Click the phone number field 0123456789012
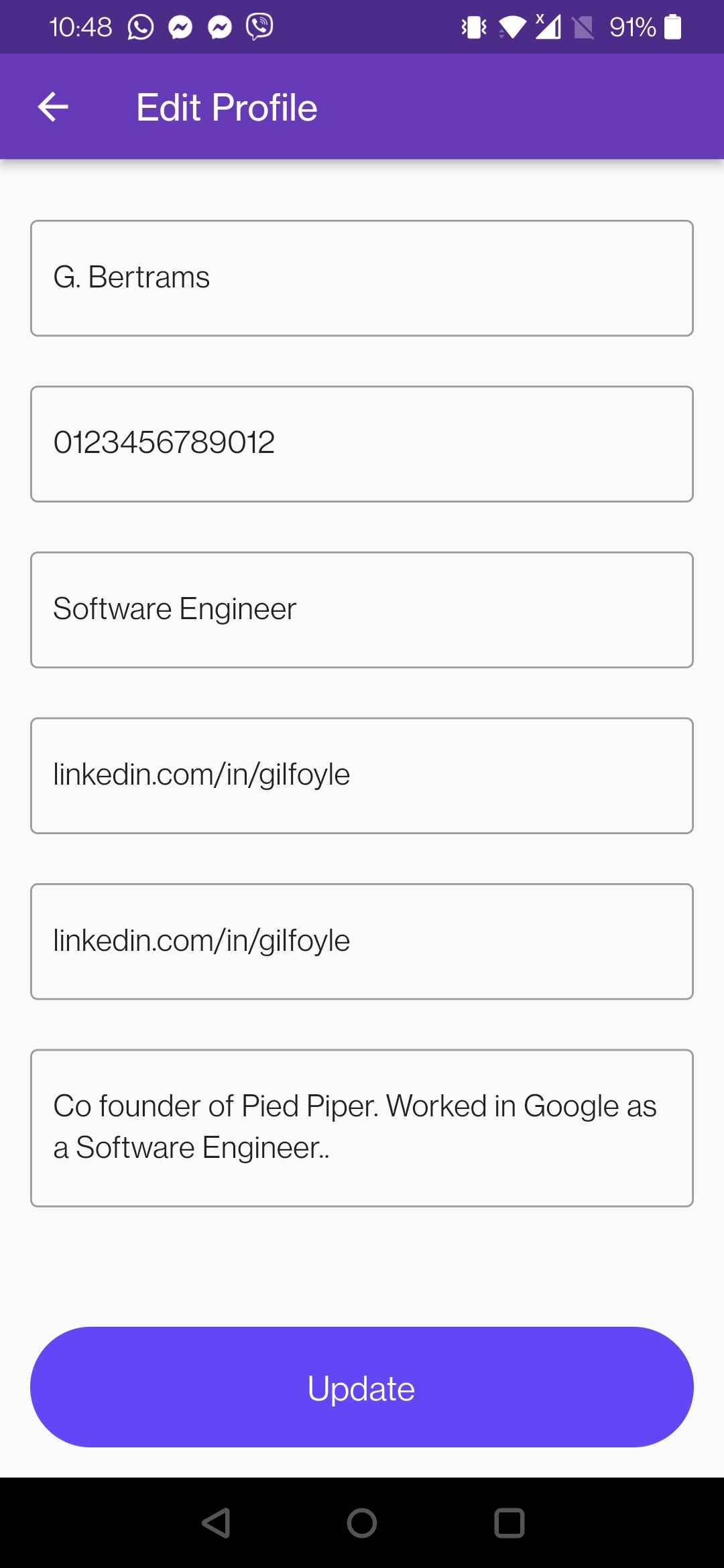The width and height of the screenshot is (724, 1568). (x=362, y=442)
